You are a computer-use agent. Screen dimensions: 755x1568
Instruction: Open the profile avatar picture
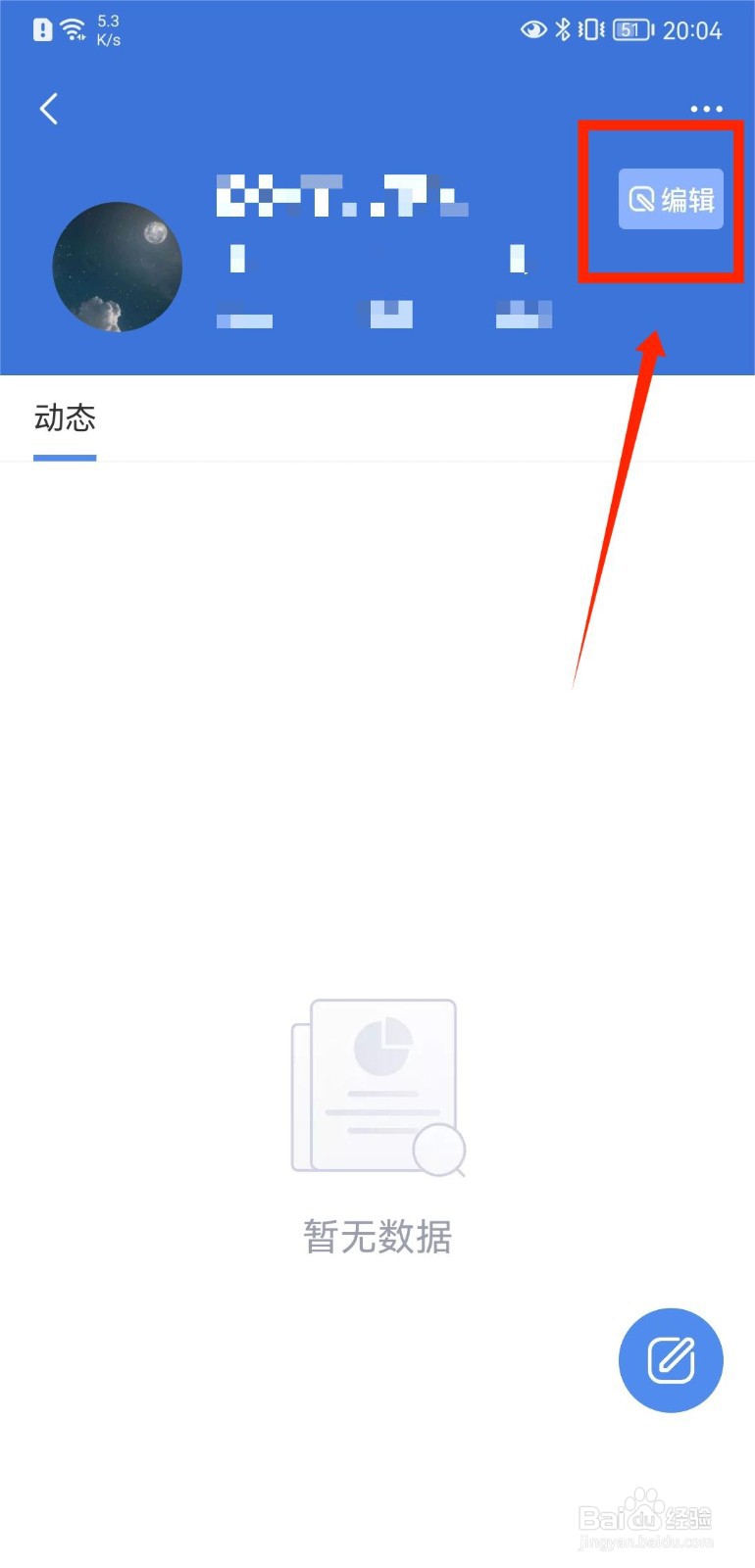[117, 267]
